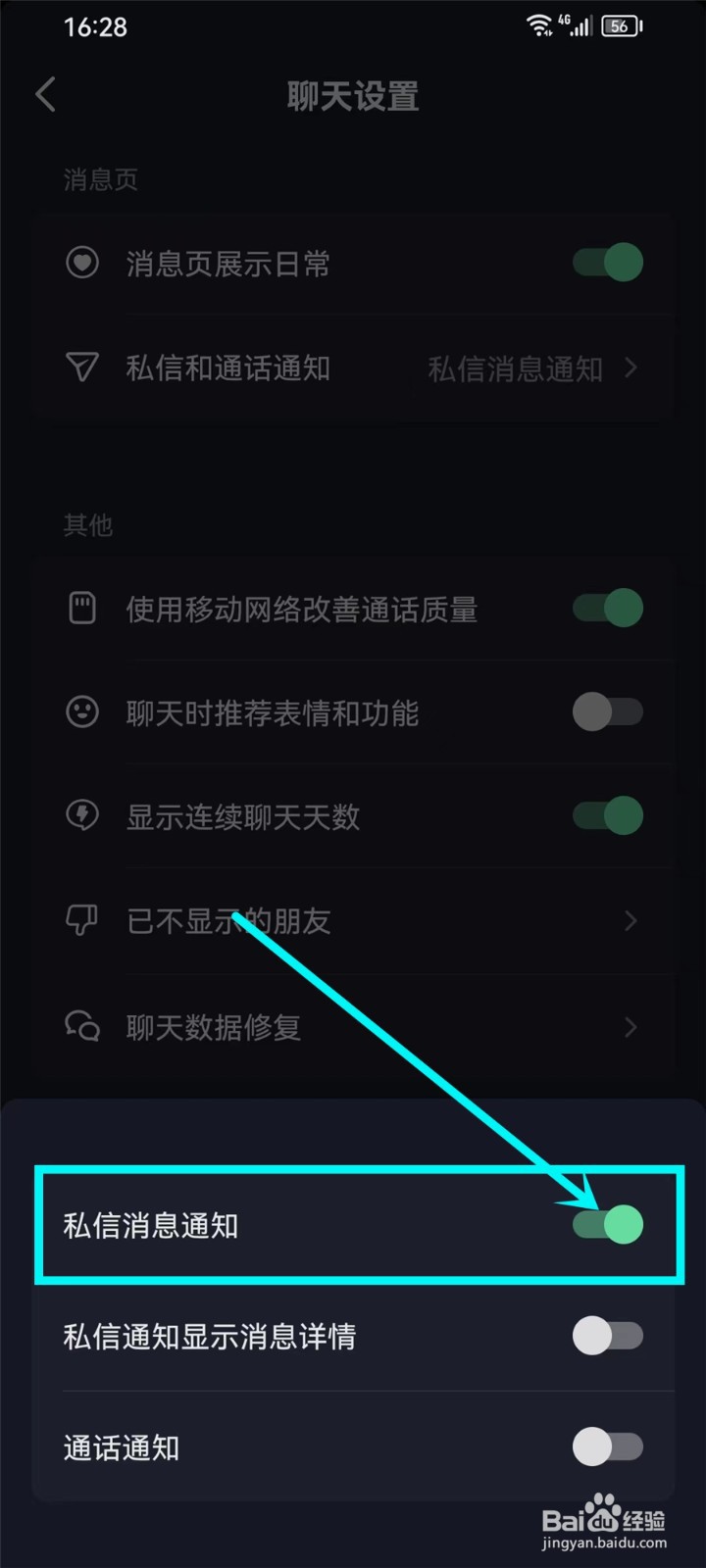Tap the back arrow at top left

[44, 94]
